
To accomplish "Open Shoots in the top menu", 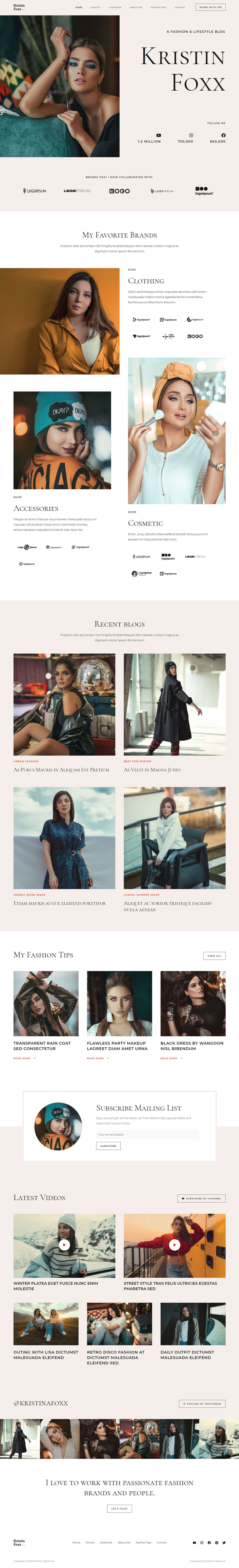I will 95,7.
